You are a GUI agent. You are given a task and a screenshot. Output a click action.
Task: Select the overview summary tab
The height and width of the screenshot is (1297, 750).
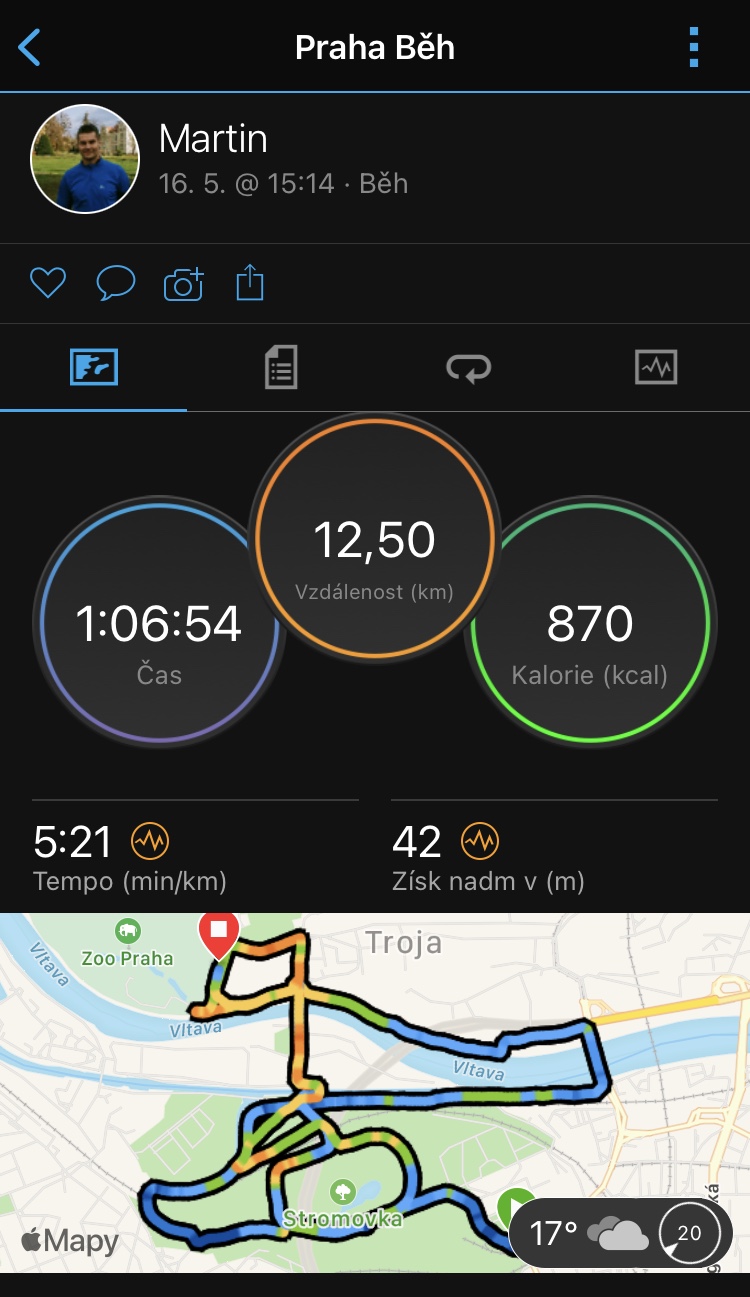94,367
